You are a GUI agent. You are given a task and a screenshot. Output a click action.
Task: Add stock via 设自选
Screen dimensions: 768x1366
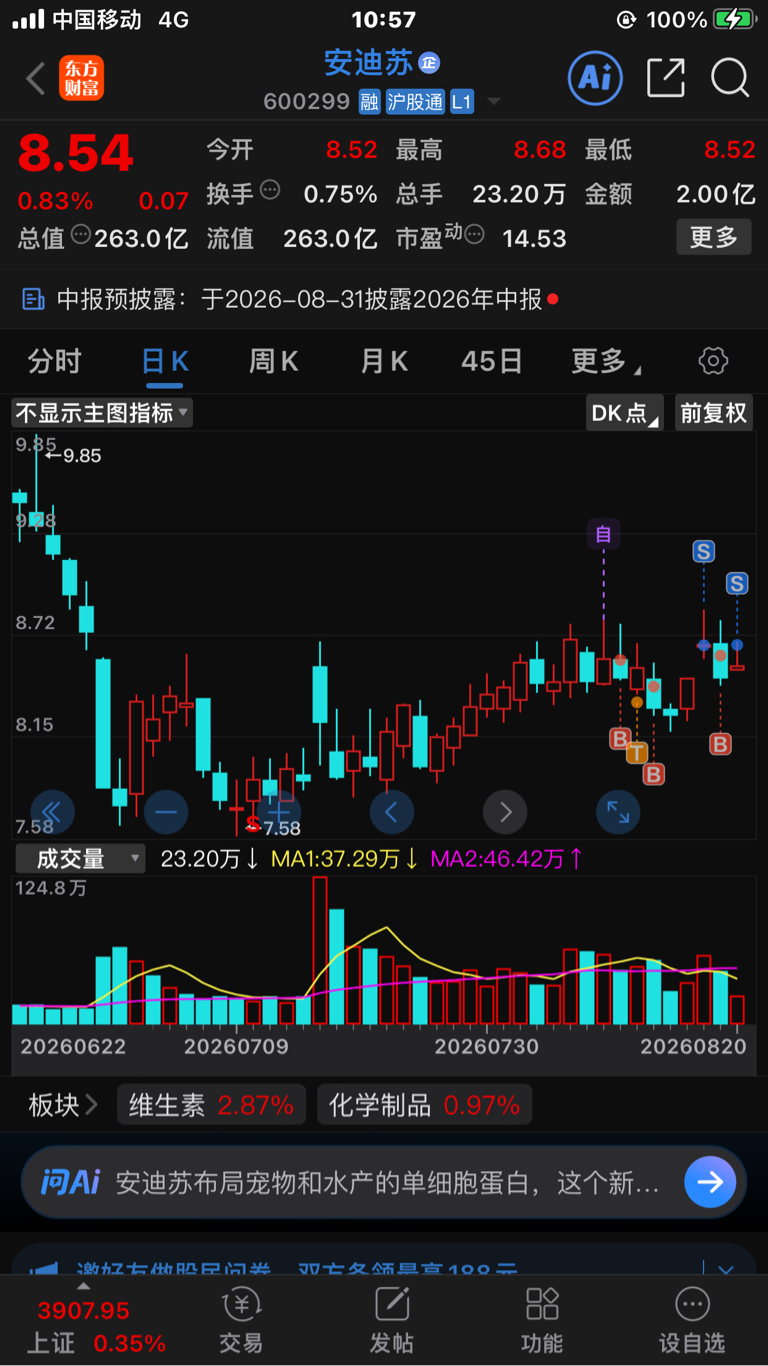point(691,1321)
